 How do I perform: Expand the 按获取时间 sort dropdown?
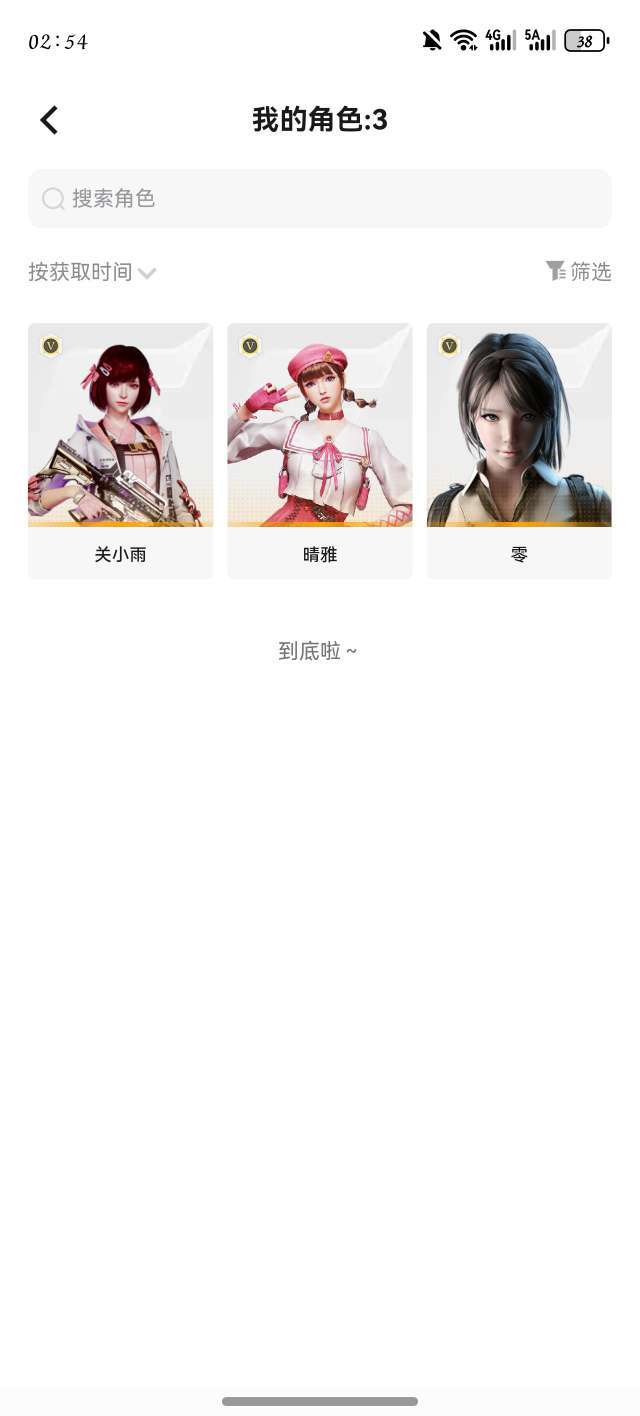point(92,272)
